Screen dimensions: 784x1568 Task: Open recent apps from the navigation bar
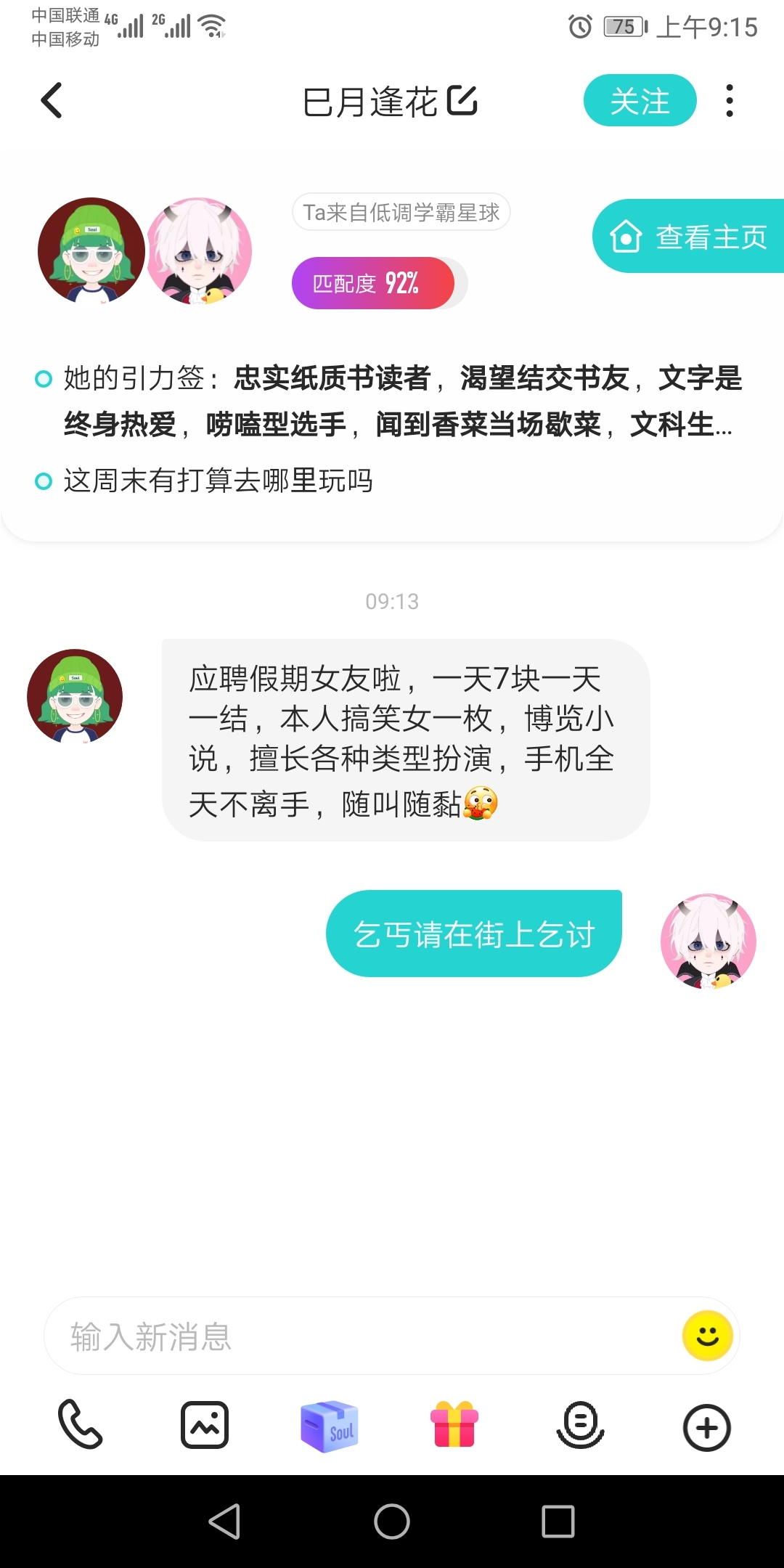pyautogui.click(x=558, y=1522)
